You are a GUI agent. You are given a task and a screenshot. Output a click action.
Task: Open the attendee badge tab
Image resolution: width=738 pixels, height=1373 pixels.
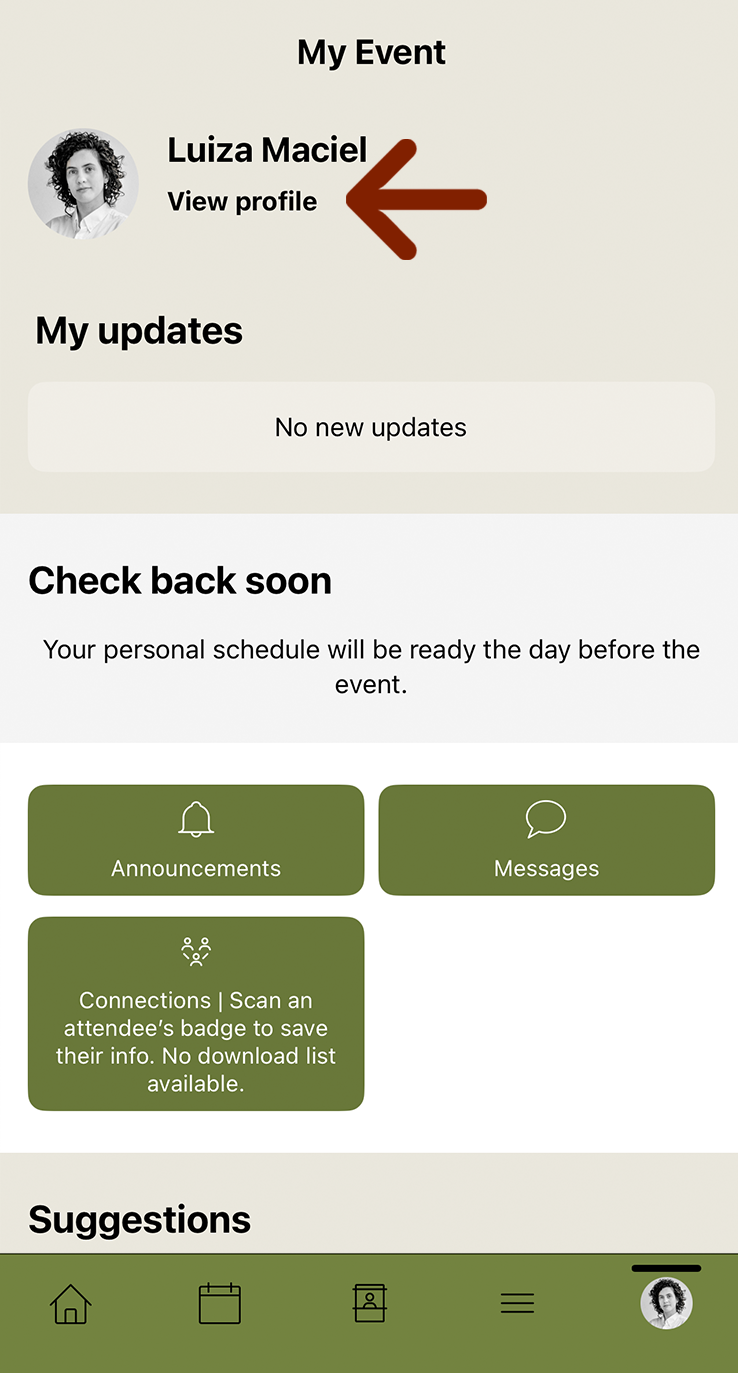(369, 1303)
